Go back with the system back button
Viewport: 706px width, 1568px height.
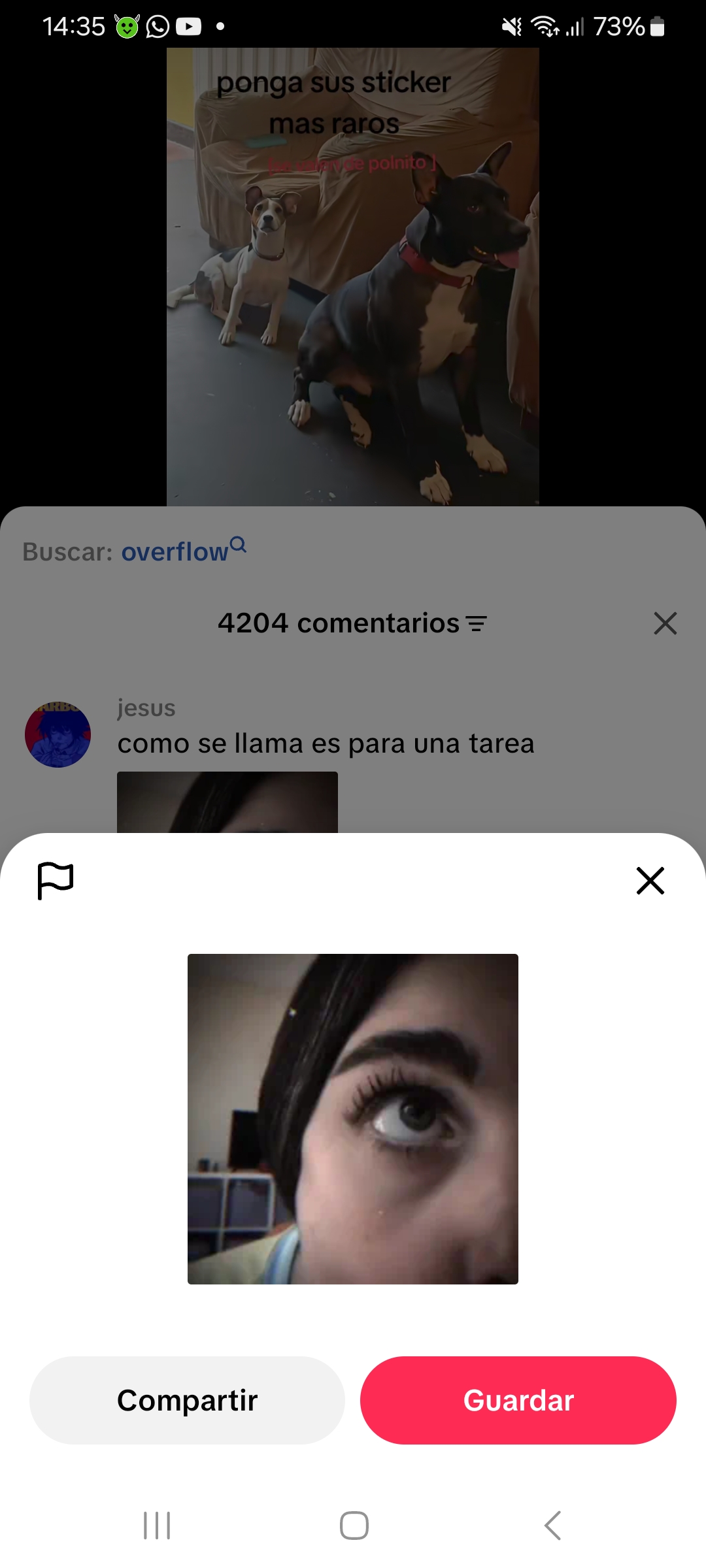[x=552, y=1526]
